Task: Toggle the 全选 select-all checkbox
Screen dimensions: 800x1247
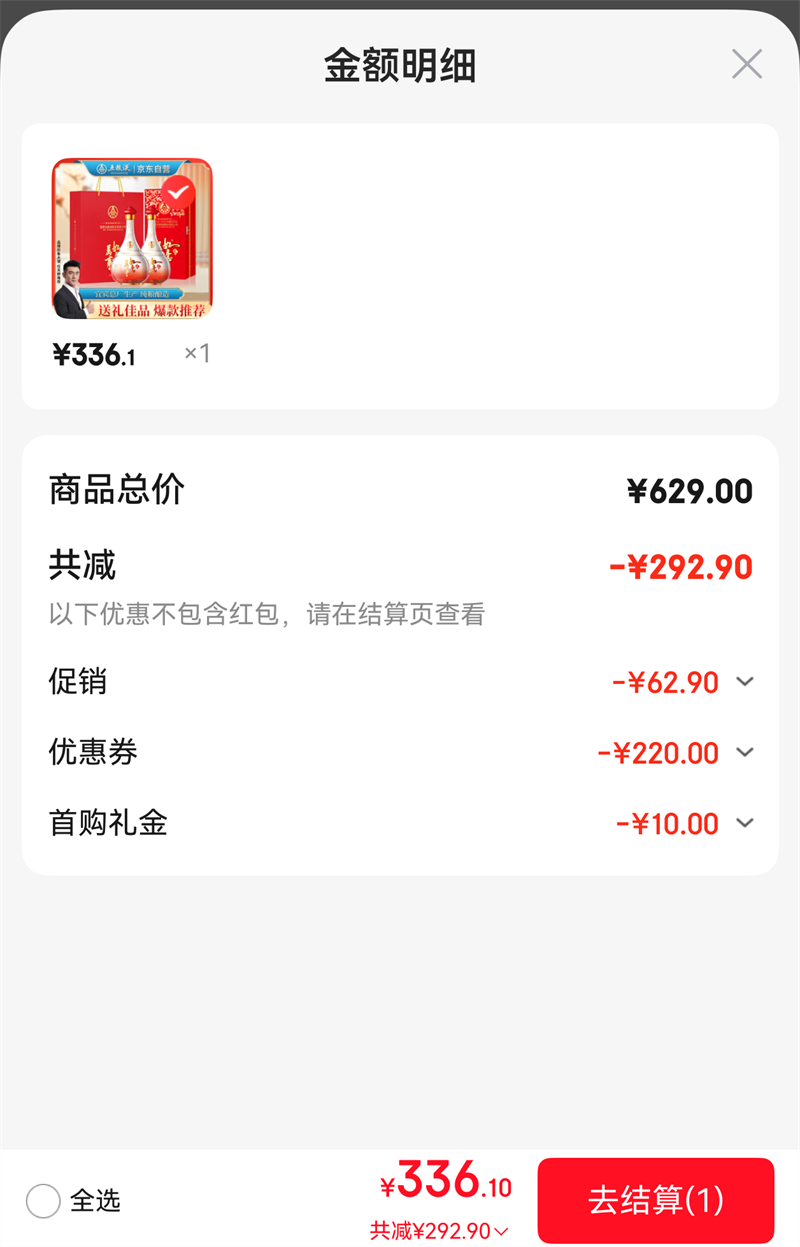Action: 42,1203
